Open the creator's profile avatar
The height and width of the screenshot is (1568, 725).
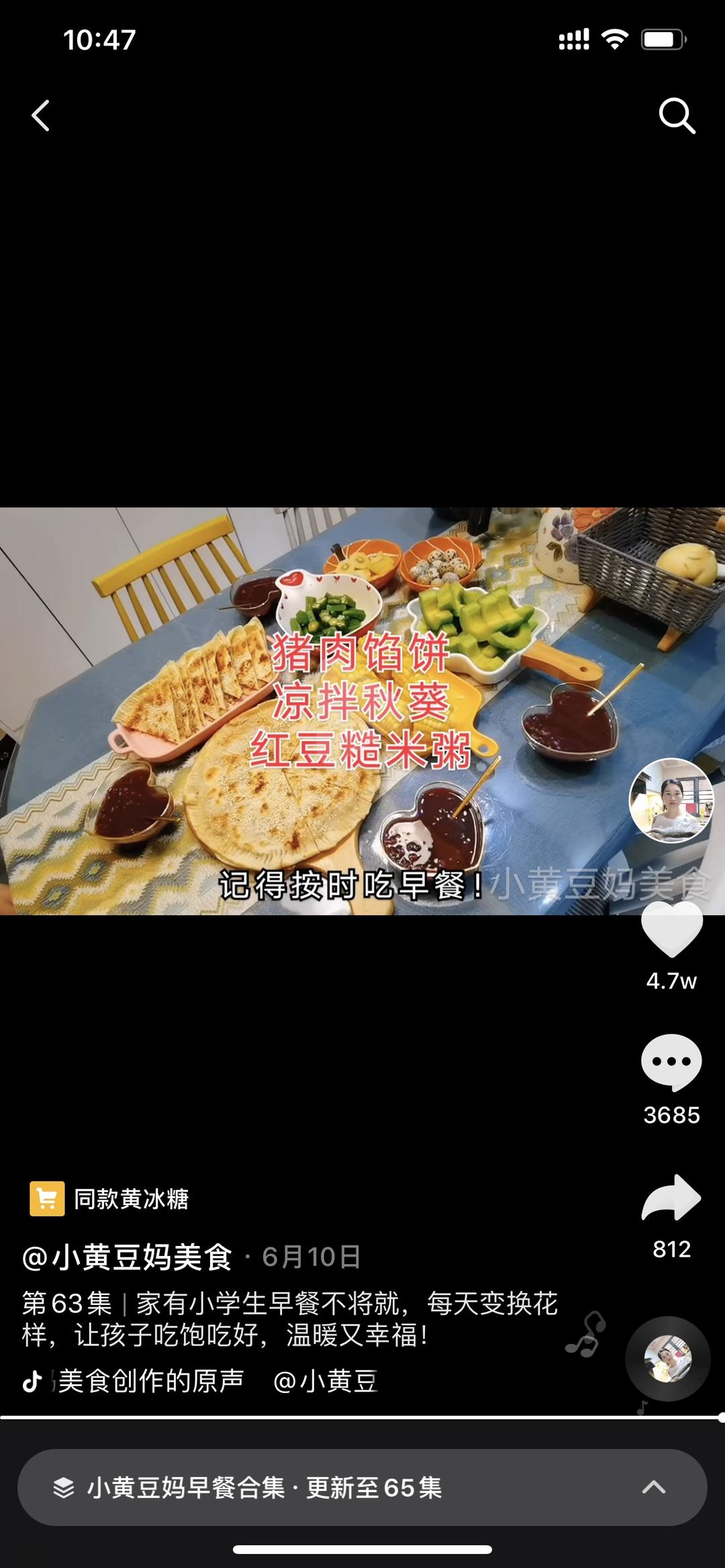(x=671, y=800)
